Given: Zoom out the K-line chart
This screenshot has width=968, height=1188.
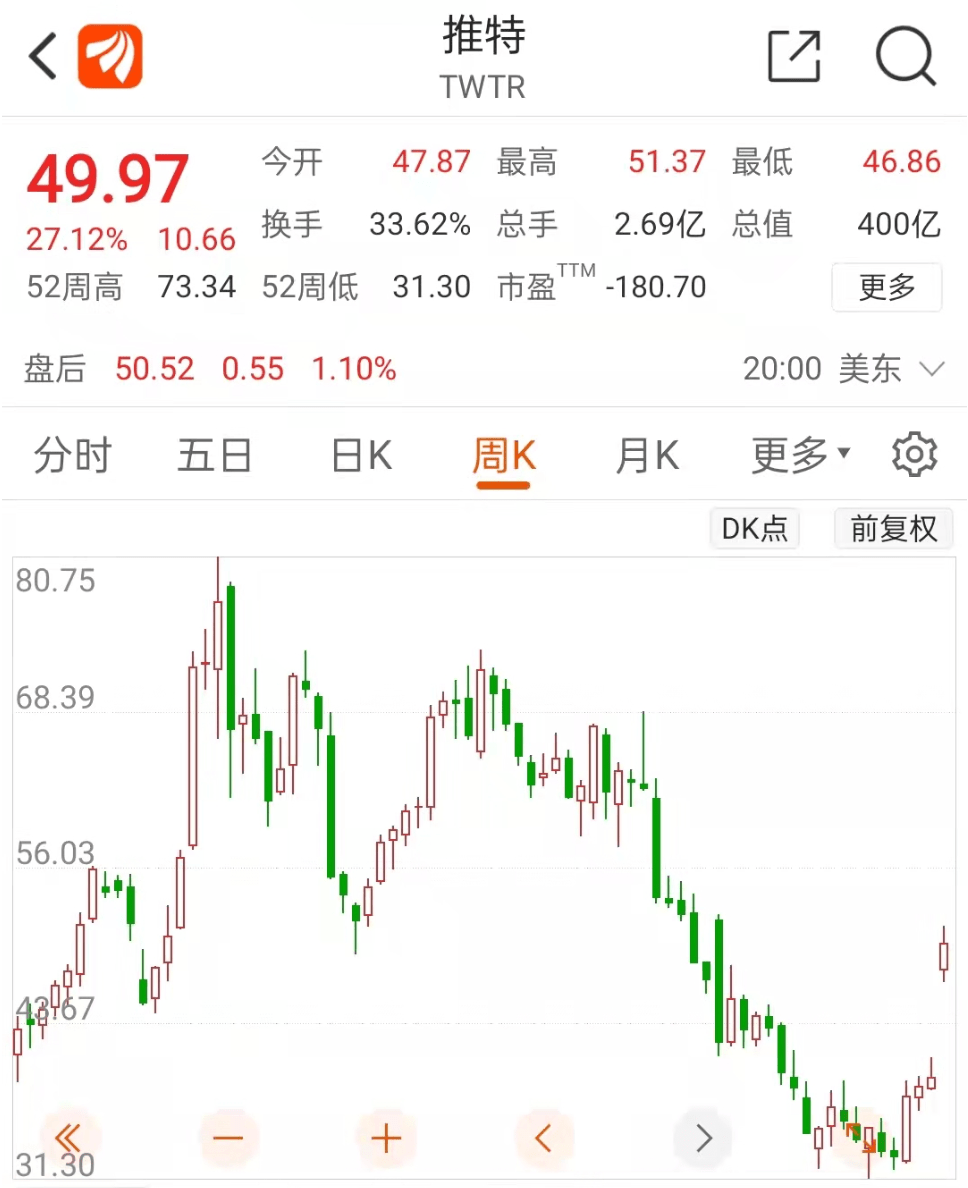Looking at the screenshot, I should point(228,1137).
